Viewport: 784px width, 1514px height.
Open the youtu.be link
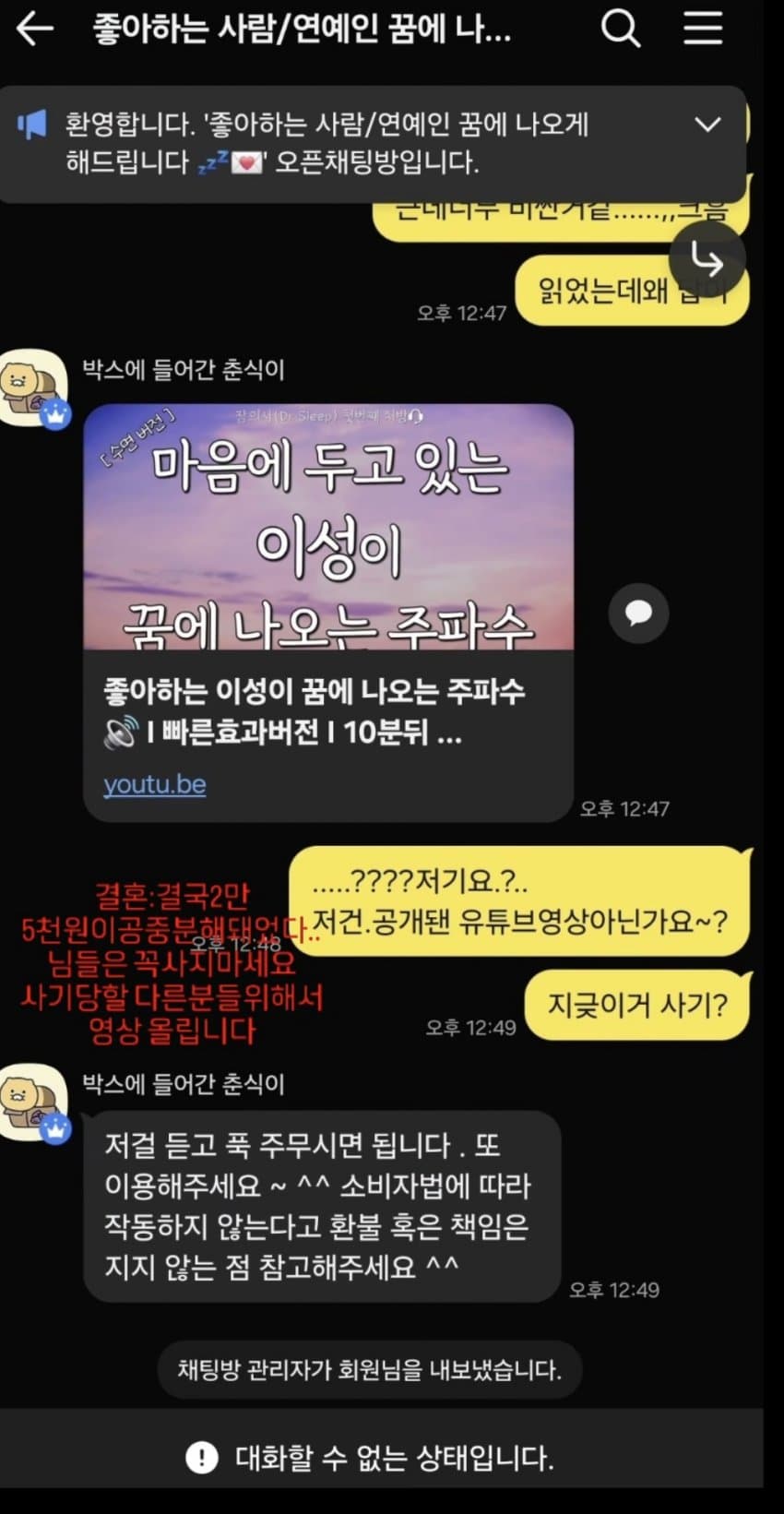coord(154,784)
